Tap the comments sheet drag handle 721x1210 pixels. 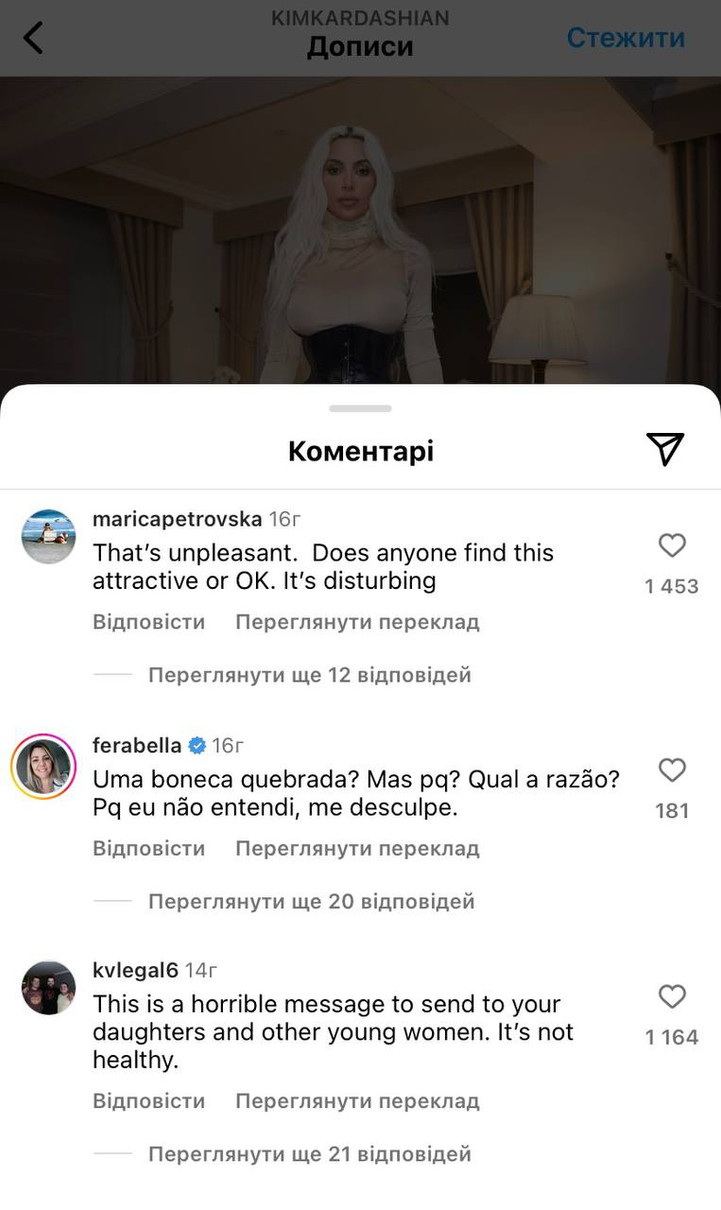(x=360, y=408)
